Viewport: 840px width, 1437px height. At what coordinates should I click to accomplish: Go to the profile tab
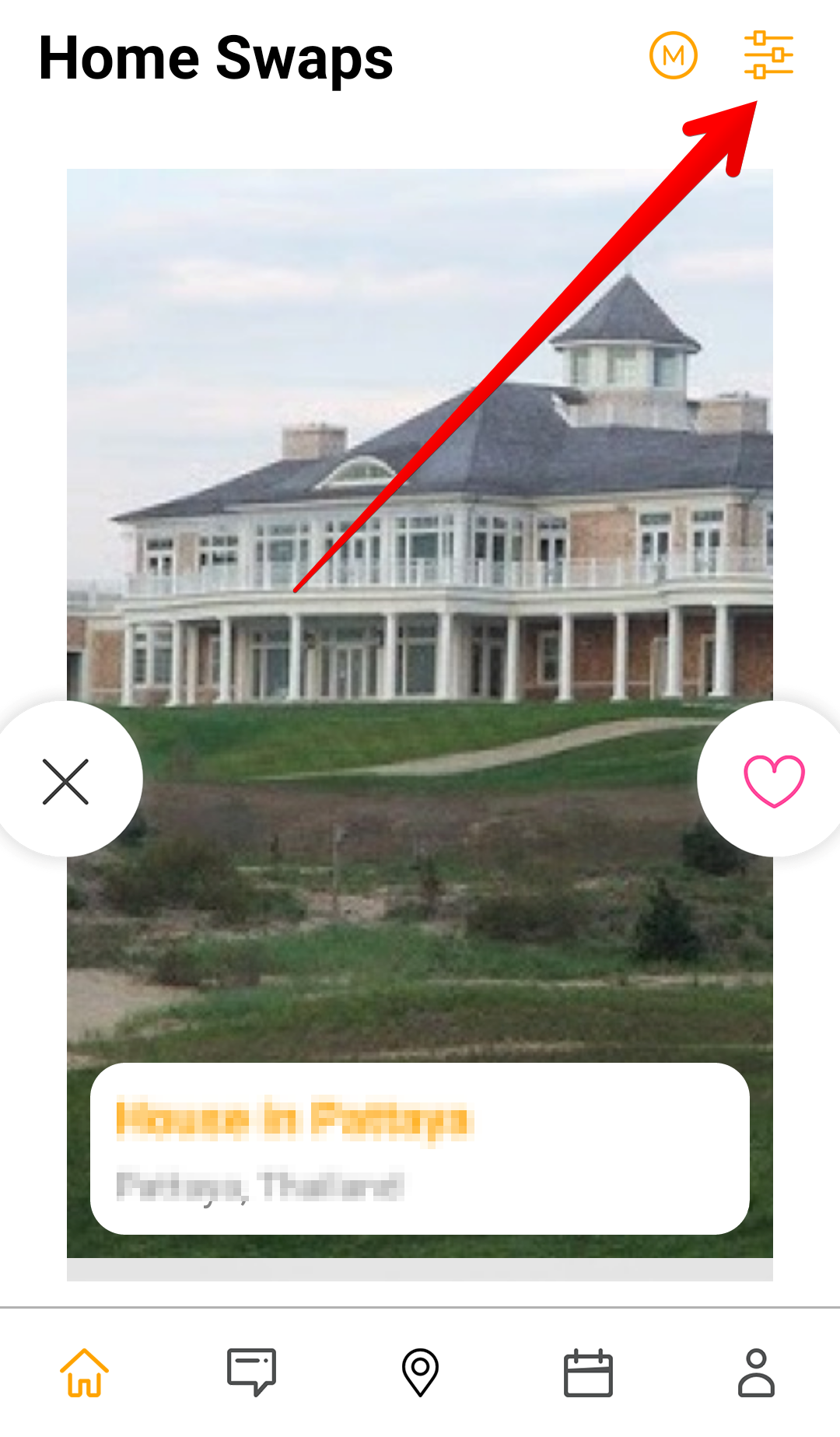[756, 1373]
